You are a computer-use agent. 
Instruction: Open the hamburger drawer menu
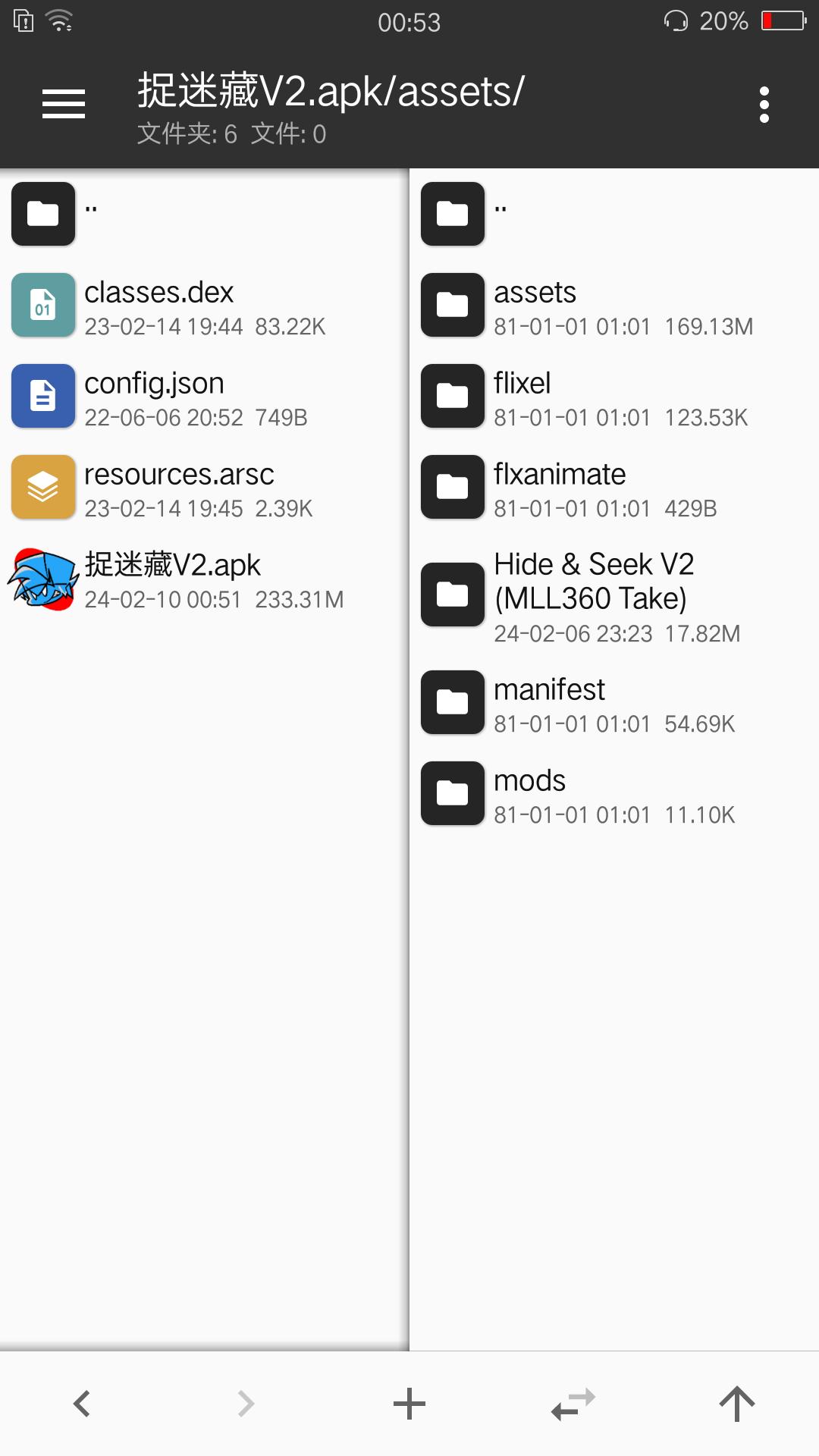coord(64,104)
